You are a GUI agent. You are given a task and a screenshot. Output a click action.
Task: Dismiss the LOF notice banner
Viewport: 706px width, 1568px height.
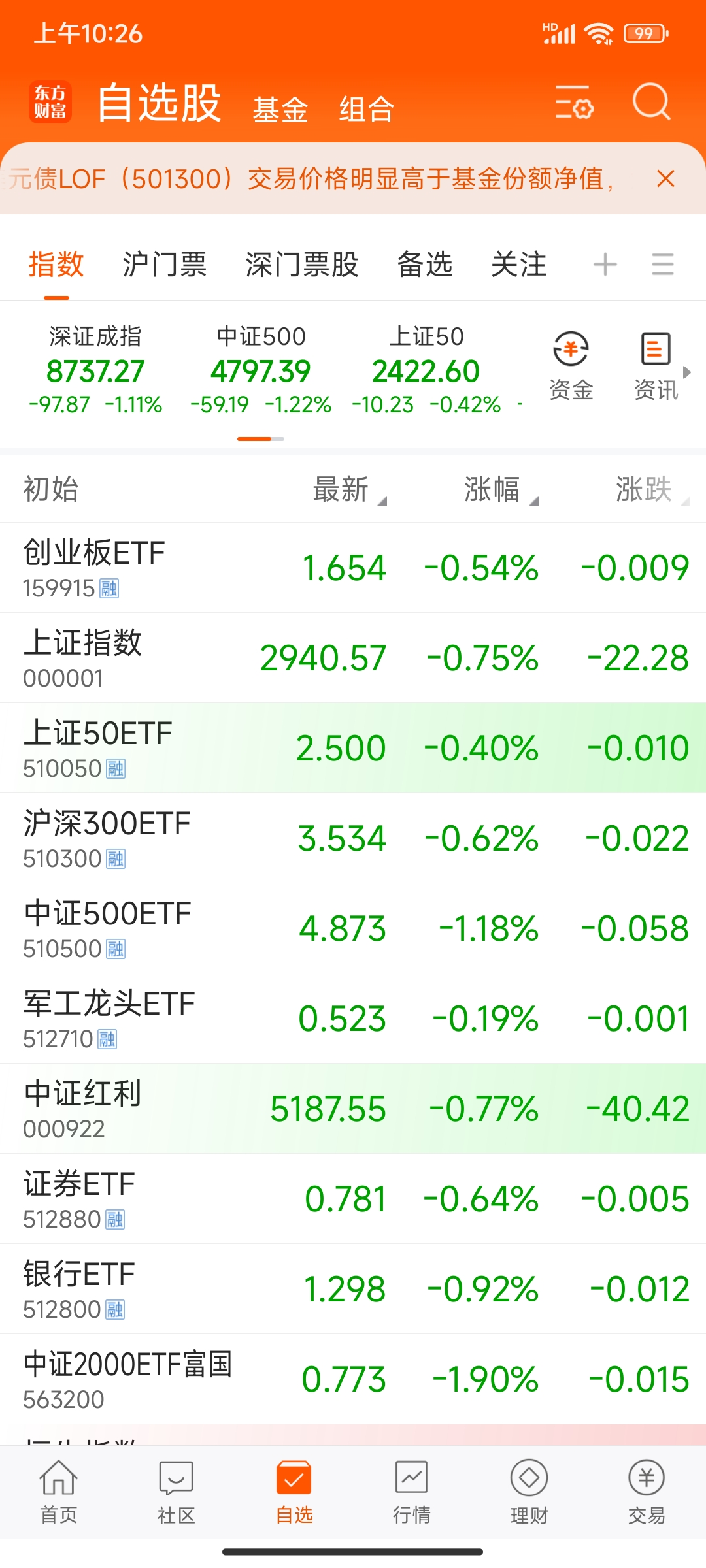tap(665, 178)
